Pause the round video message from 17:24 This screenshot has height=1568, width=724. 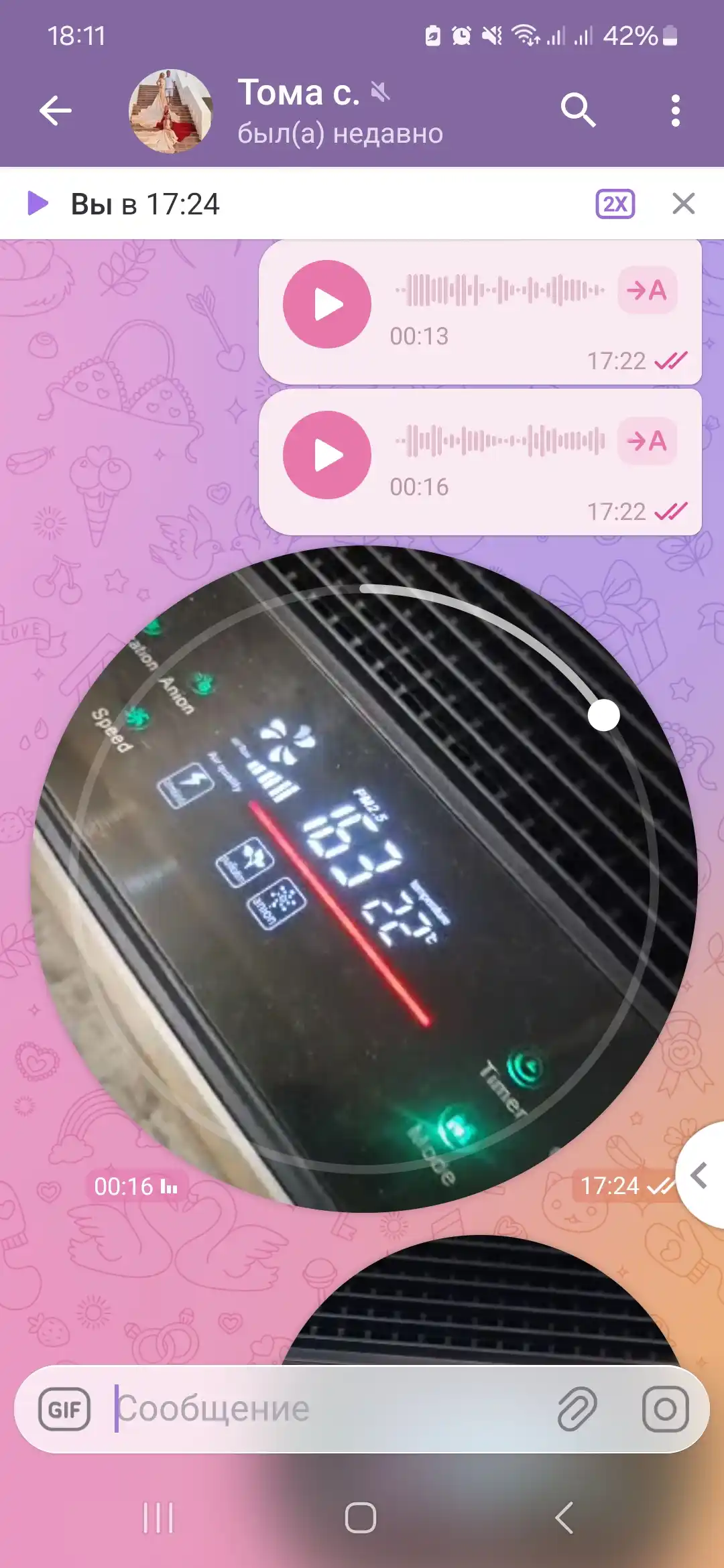[x=364, y=878]
